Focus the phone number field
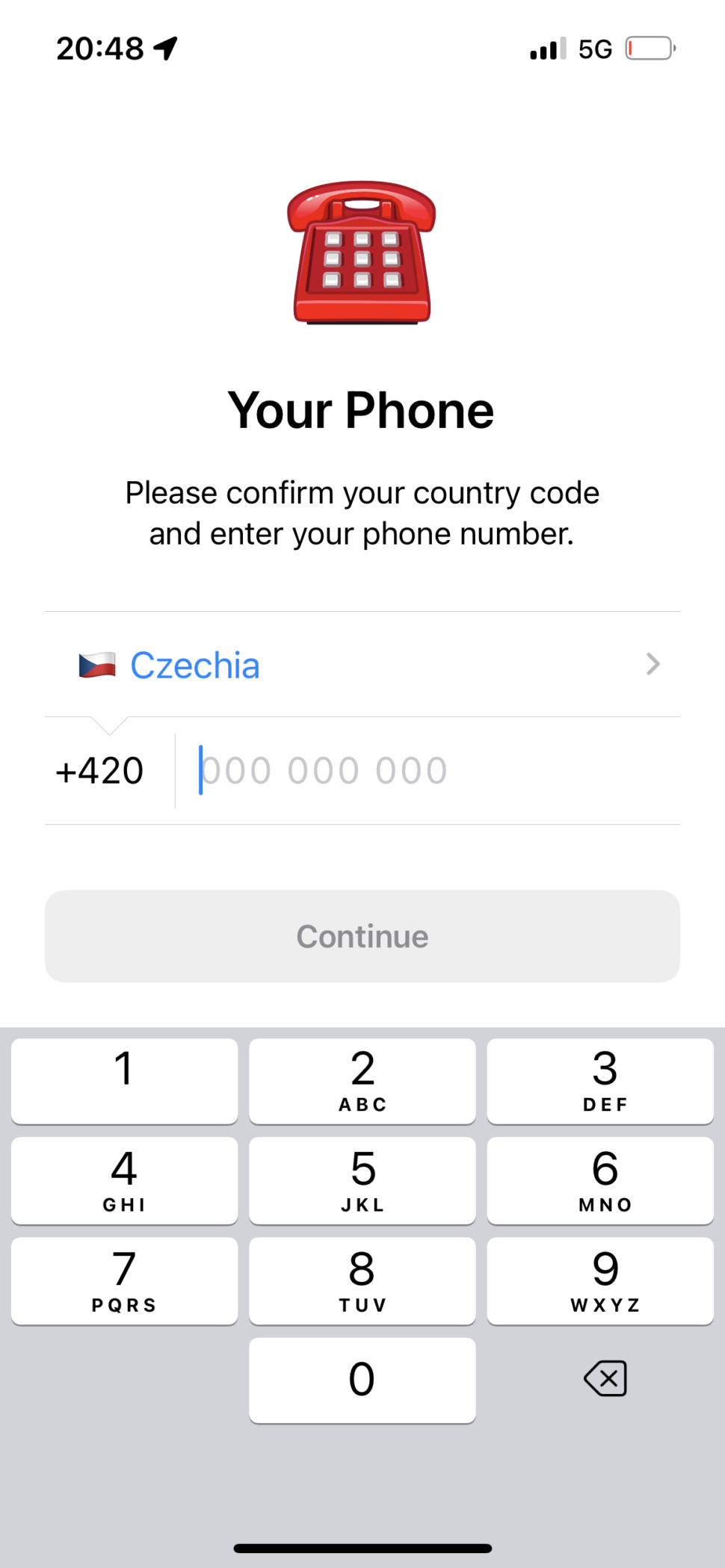Screen dimensions: 725x1568 coord(426,770)
